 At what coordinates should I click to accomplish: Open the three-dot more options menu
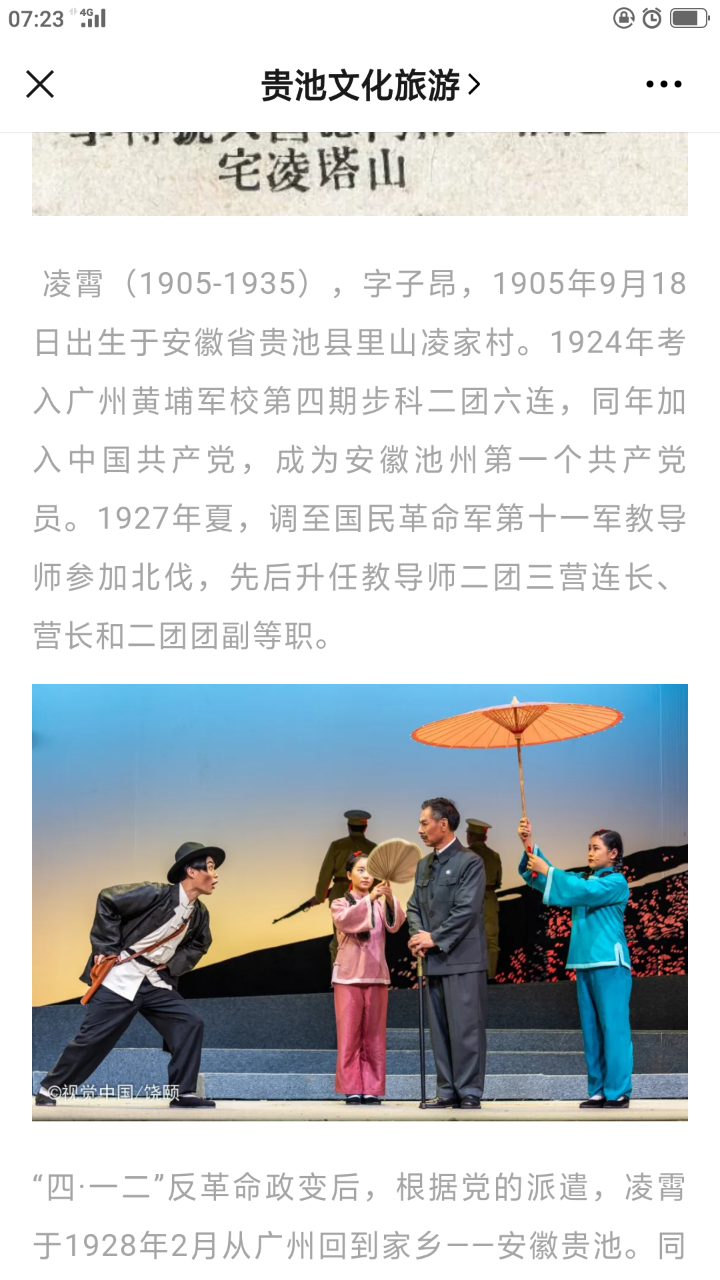point(663,85)
